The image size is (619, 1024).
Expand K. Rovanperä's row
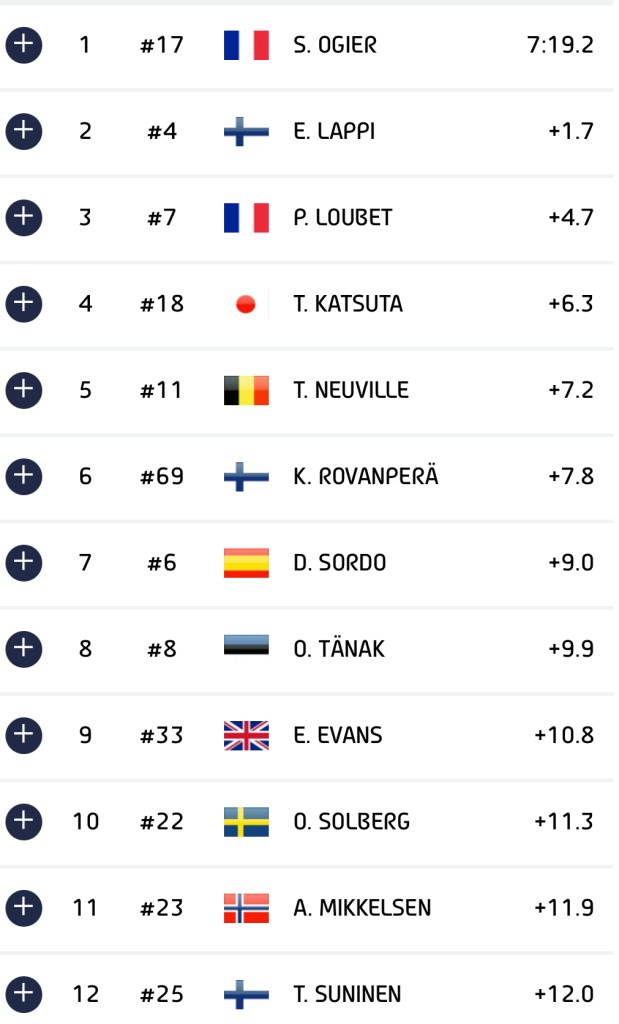click(24, 476)
